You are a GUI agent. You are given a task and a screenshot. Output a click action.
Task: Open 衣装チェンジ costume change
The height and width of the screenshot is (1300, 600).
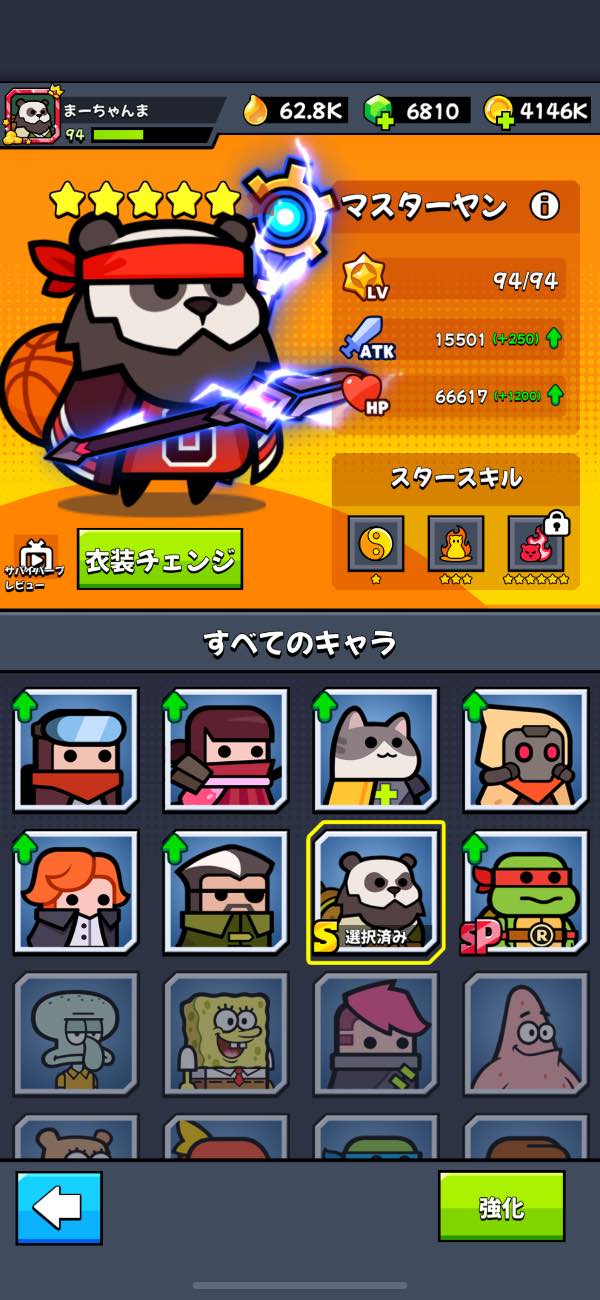[160, 558]
